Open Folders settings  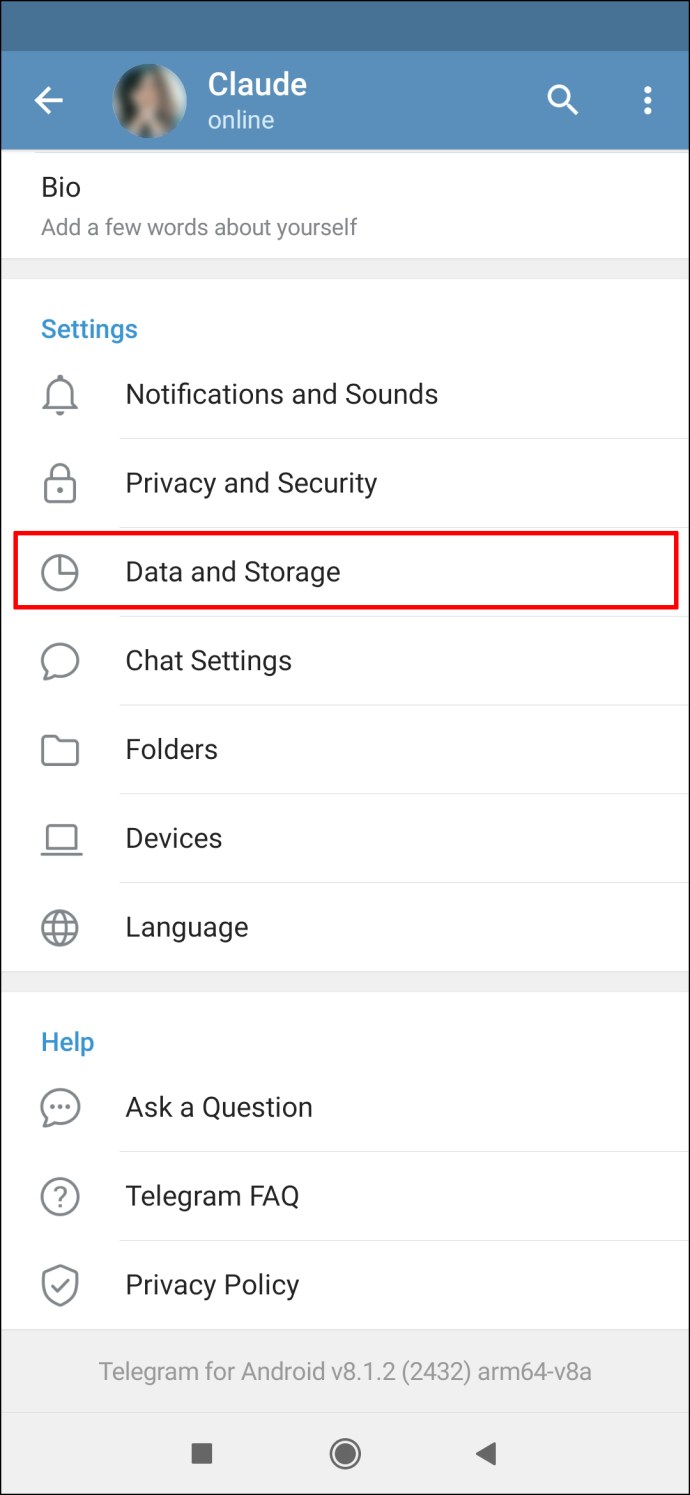[345, 750]
